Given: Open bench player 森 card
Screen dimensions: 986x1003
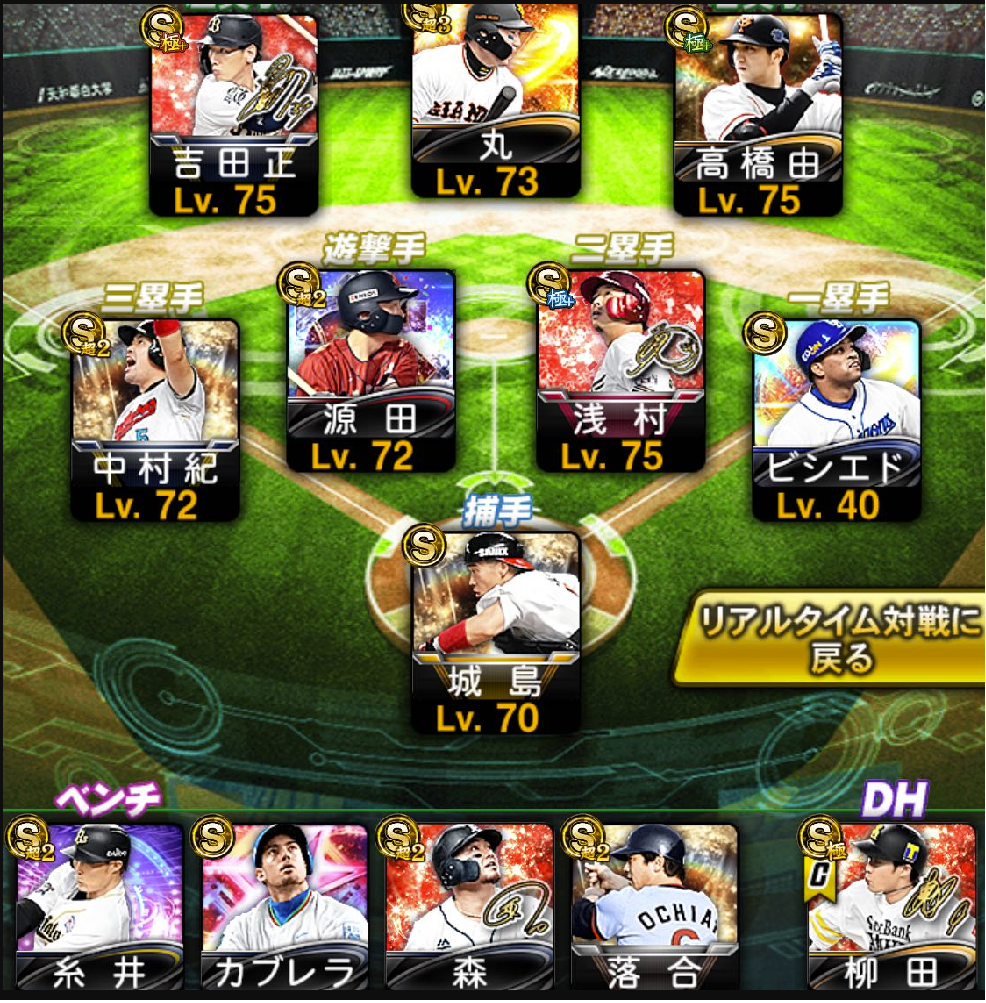Looking at the screenshot, I should (x=468, y=908).
